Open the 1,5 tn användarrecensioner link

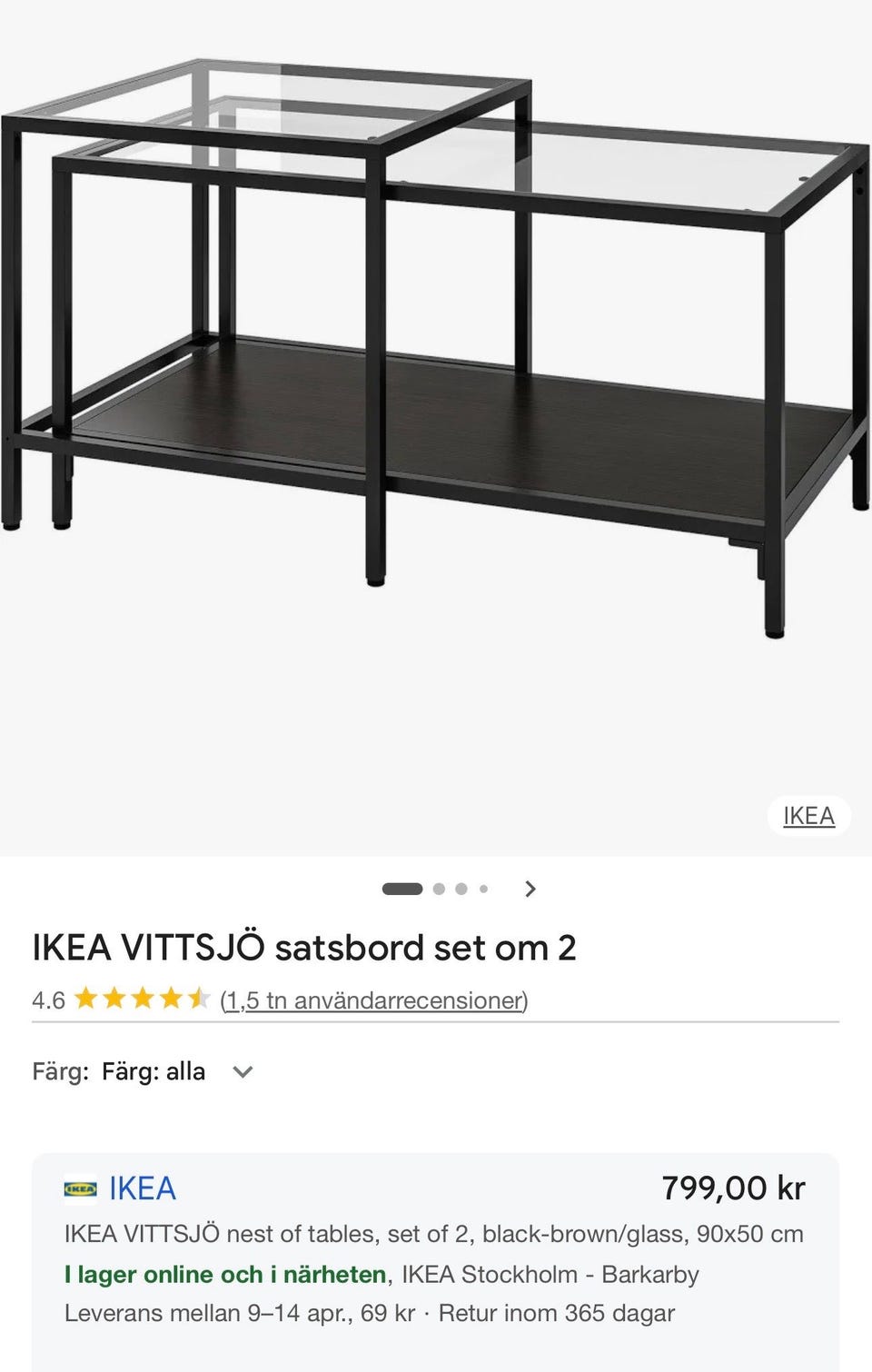(373, 1000)
